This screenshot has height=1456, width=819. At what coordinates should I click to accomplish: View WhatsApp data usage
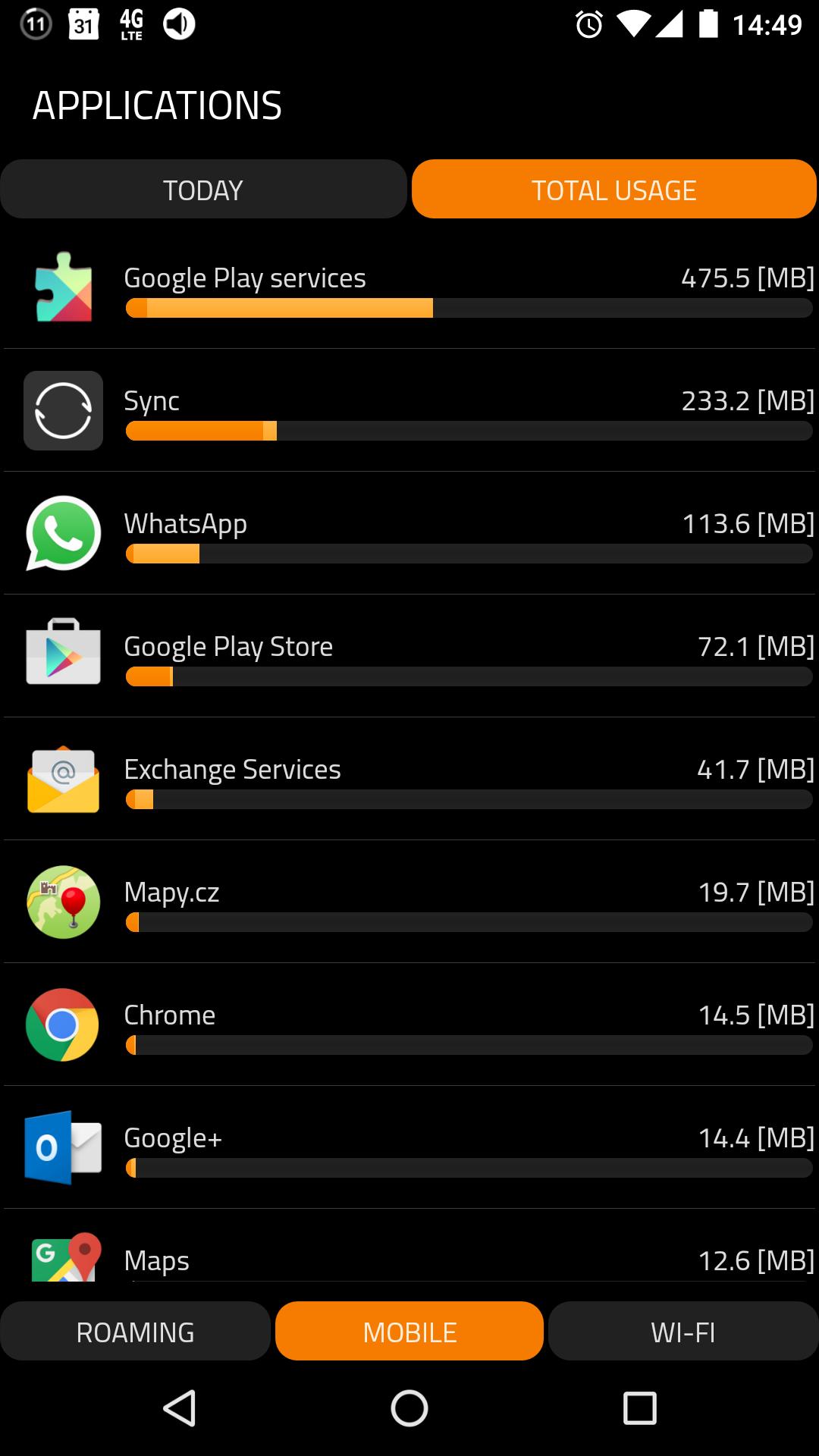[x=409, y=534]
